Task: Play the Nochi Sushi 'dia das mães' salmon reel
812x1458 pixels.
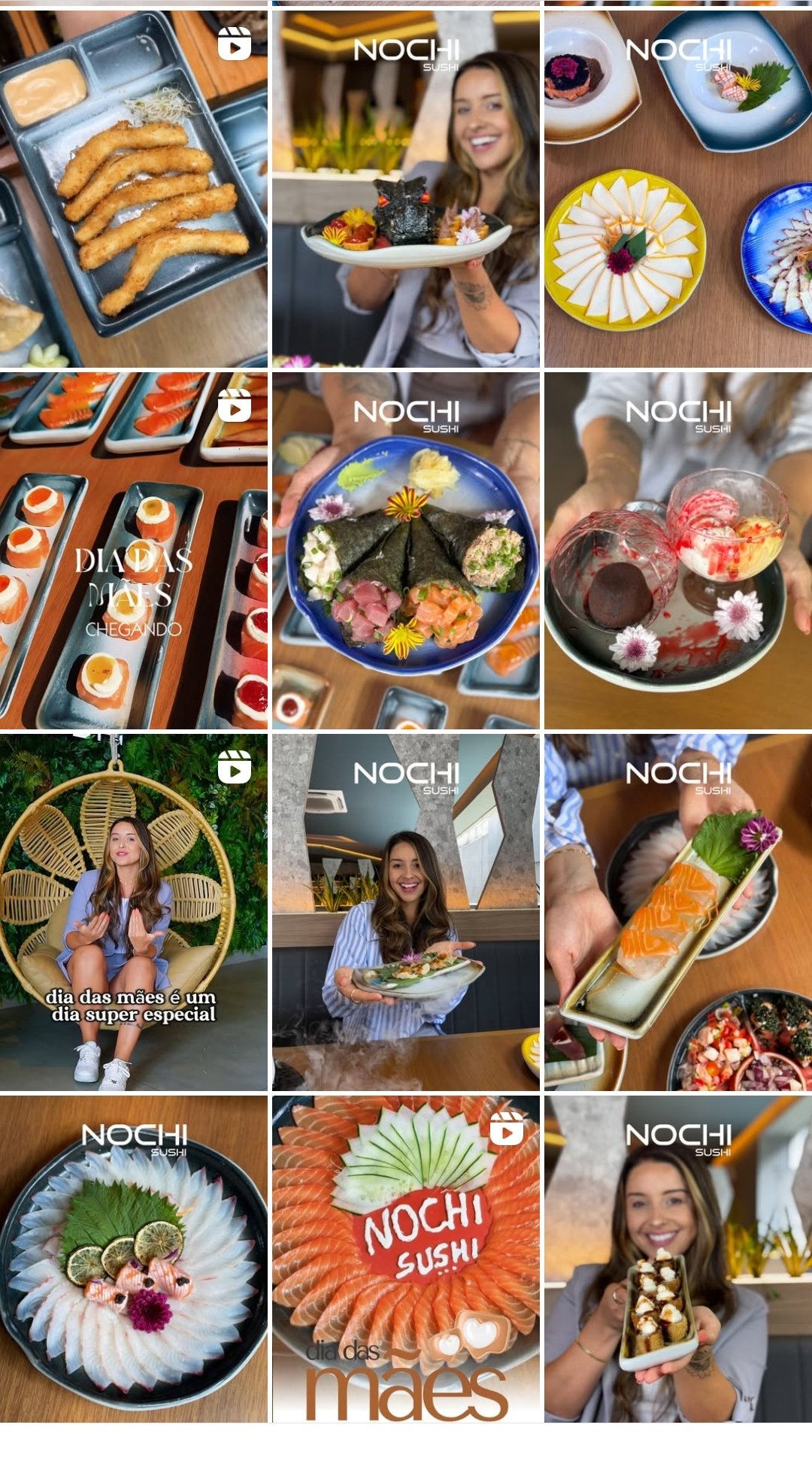Action: (x=406, y=1259)
